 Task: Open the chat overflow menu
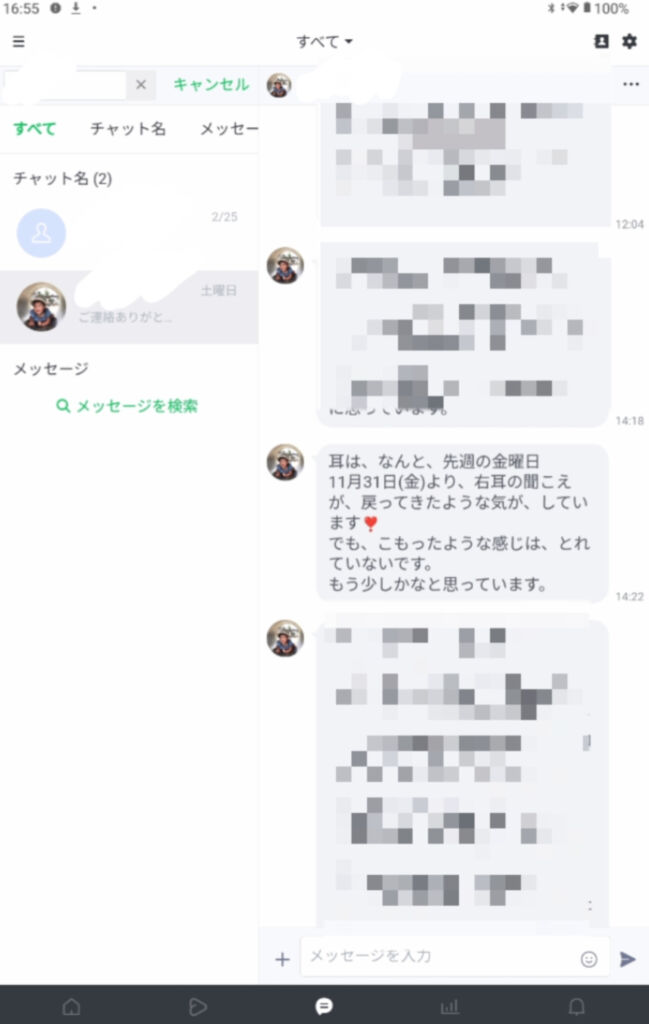(630, 85)
